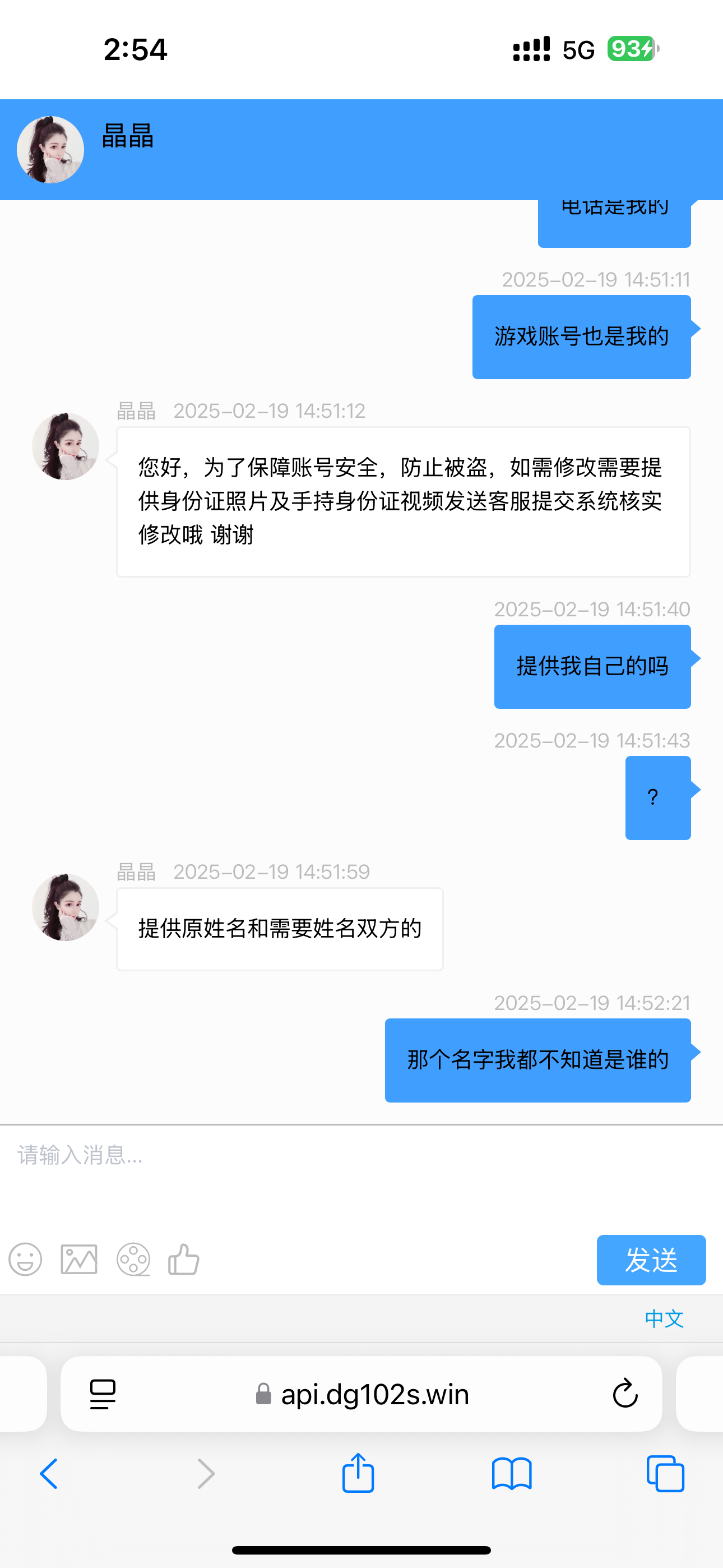
Task: Tap the api.dg102s.win address bar
Action: click(x=374, y=1394)
